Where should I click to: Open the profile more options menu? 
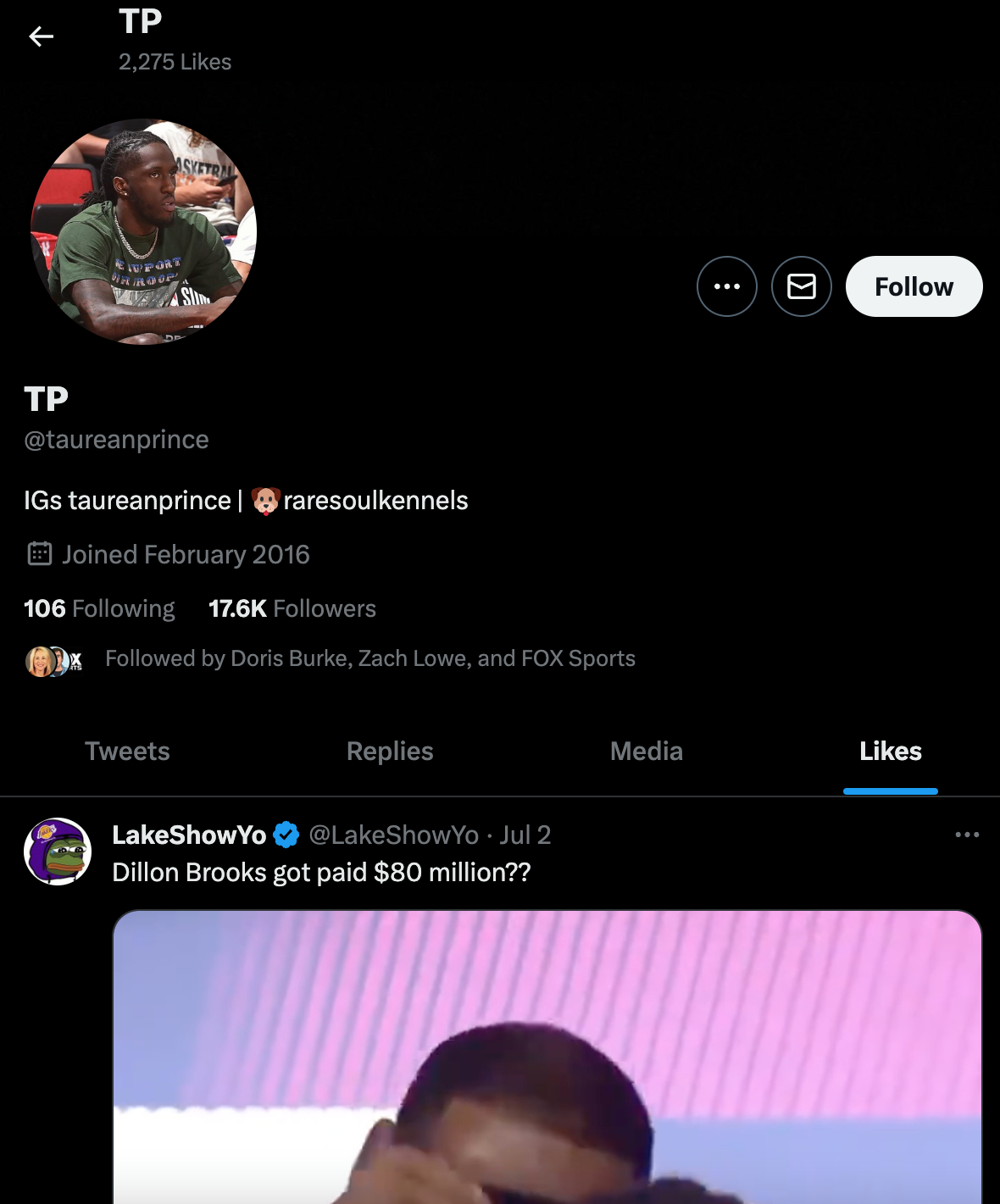click(x=726, y=286)
